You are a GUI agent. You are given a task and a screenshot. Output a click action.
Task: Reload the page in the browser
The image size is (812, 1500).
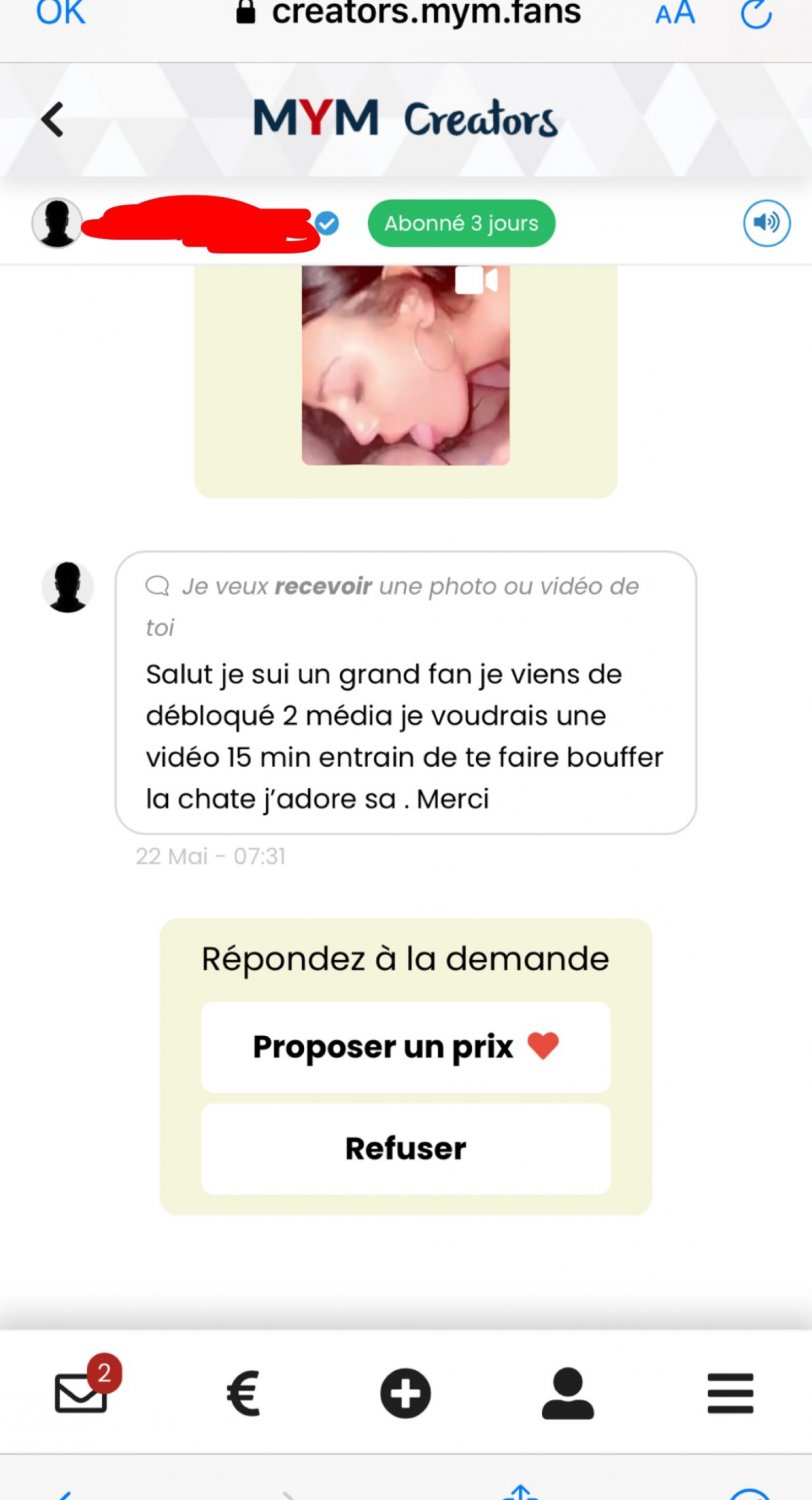click(x=756, y=13)
